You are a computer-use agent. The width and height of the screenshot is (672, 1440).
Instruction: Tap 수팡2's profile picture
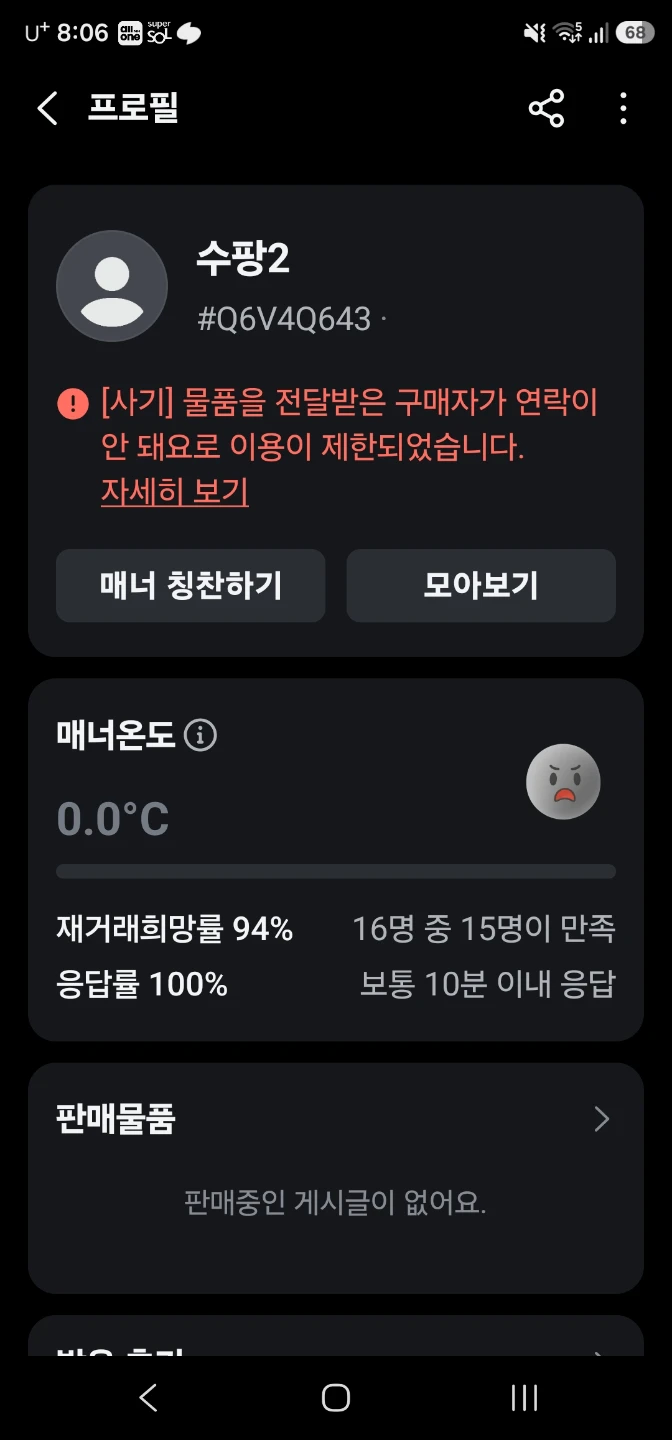[x=112, y=286]
